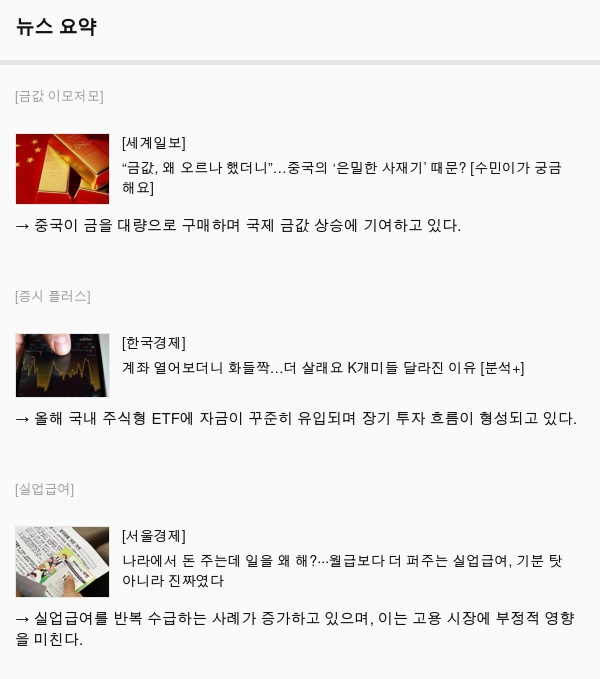Tap the stock chart article thumbnail
Screen dimensions: 600x679
(62, 365)
